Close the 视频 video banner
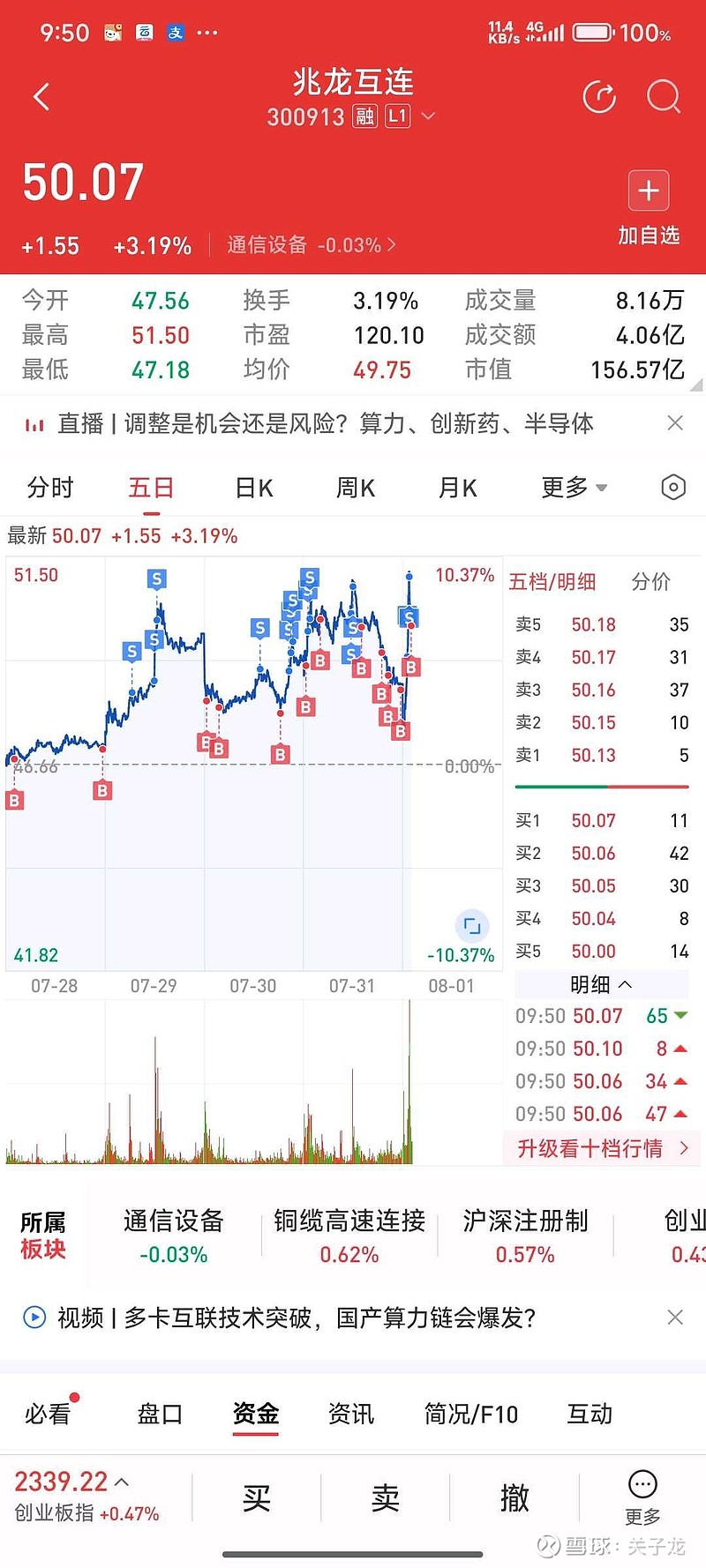Screen dimensions: 706x1568 [675, 1318]
